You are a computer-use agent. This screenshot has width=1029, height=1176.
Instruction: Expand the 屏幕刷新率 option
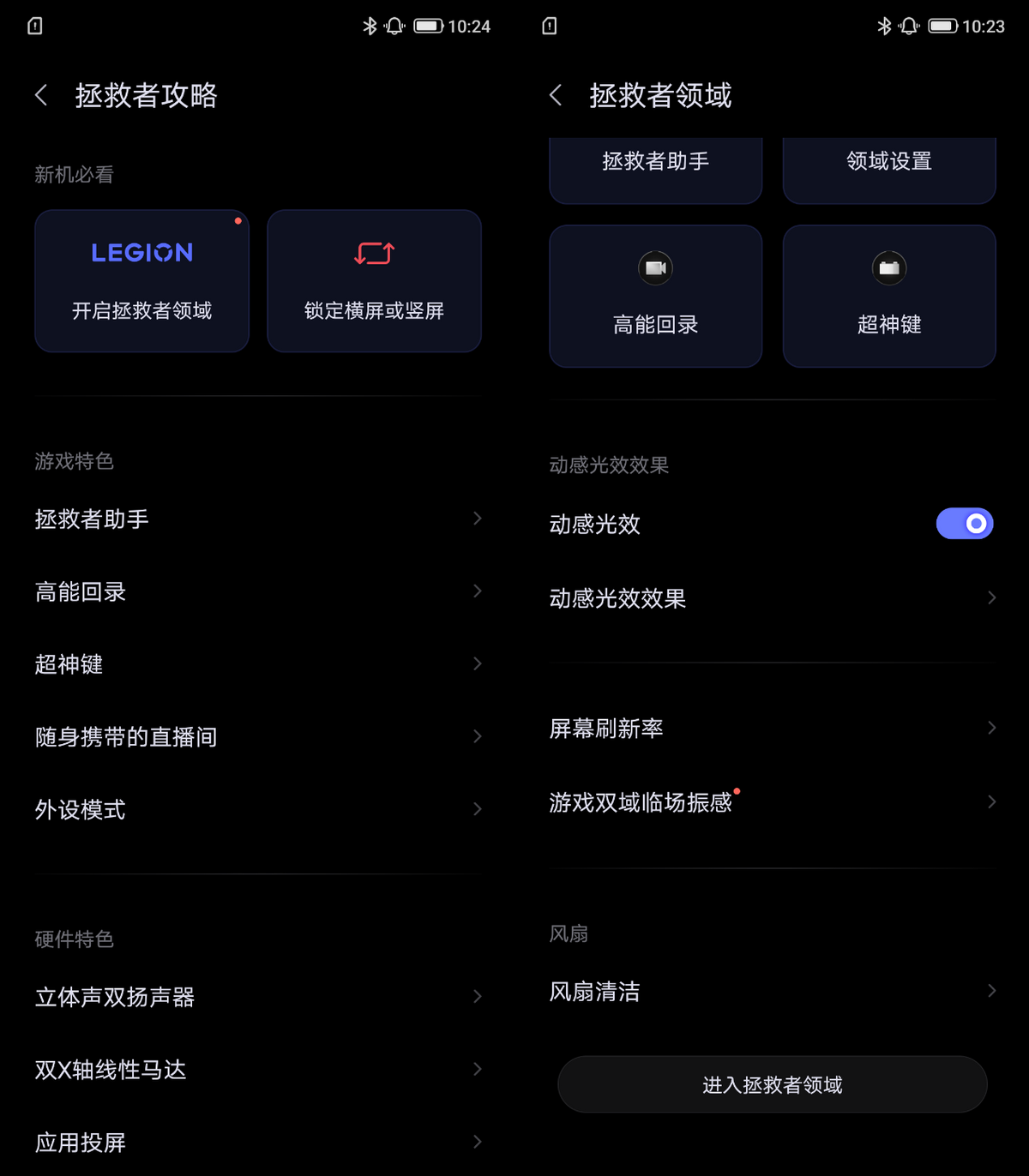pyautogui.click(x=991, y=728)
